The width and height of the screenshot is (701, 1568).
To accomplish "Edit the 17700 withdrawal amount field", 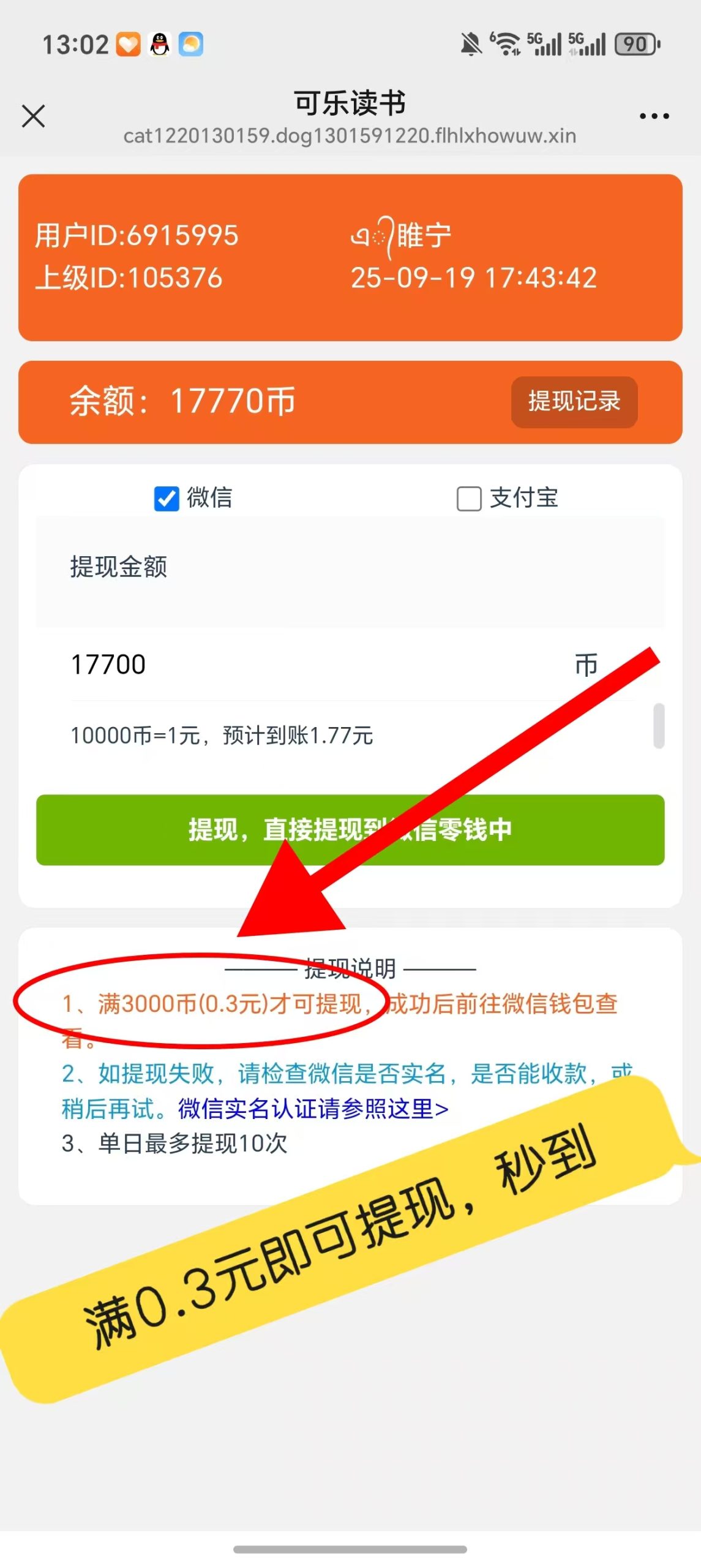I will click(306, 665).
